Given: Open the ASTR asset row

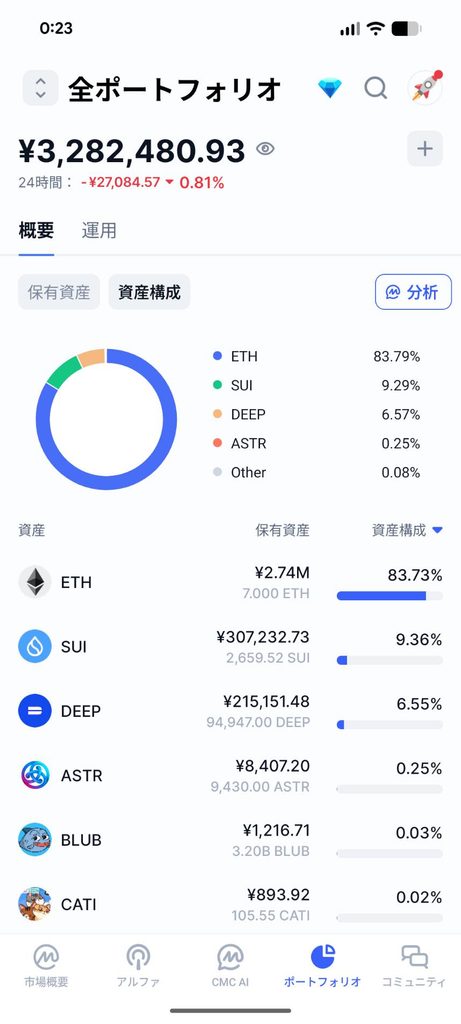Looking at the screenshot, I should coord(230,775).
